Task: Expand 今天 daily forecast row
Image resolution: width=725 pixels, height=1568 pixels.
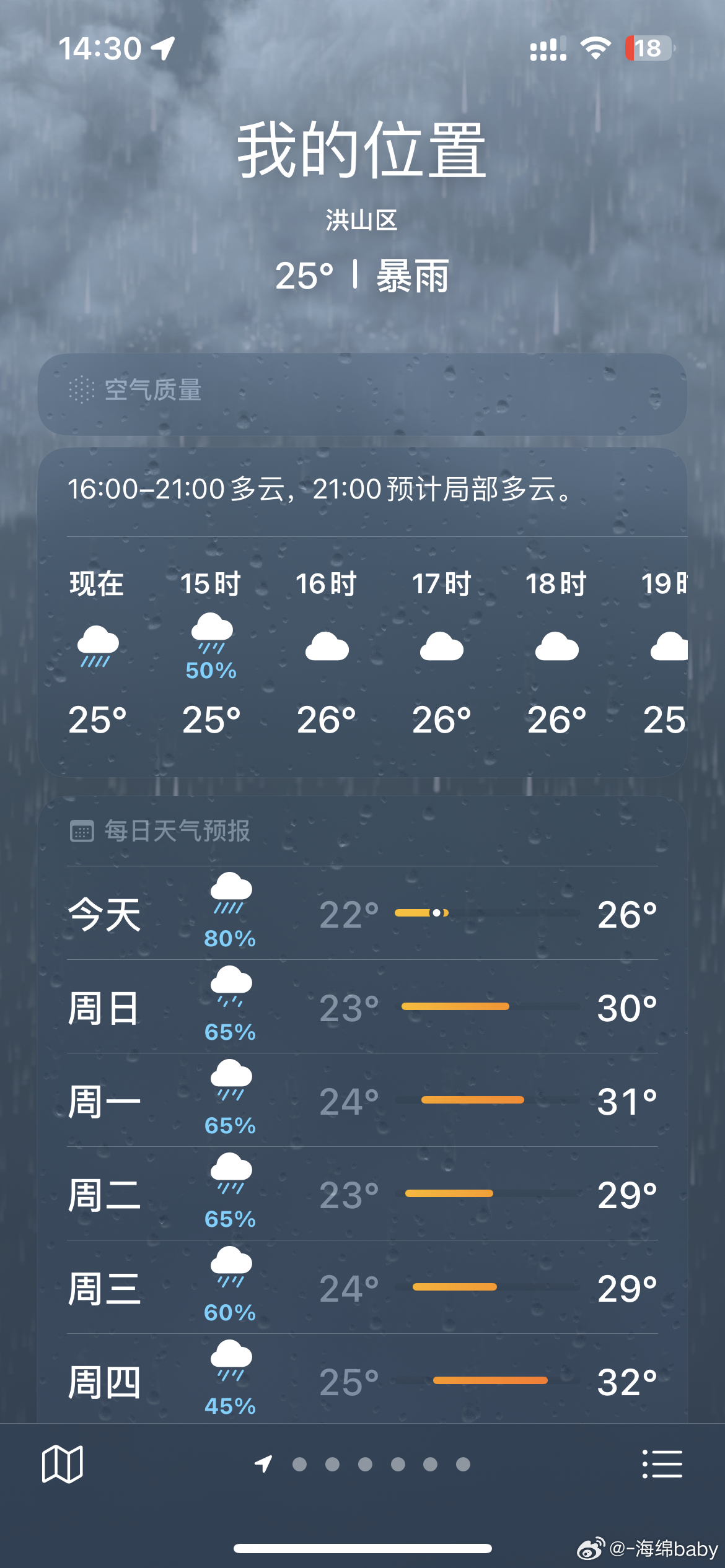Action: point(362,913)
